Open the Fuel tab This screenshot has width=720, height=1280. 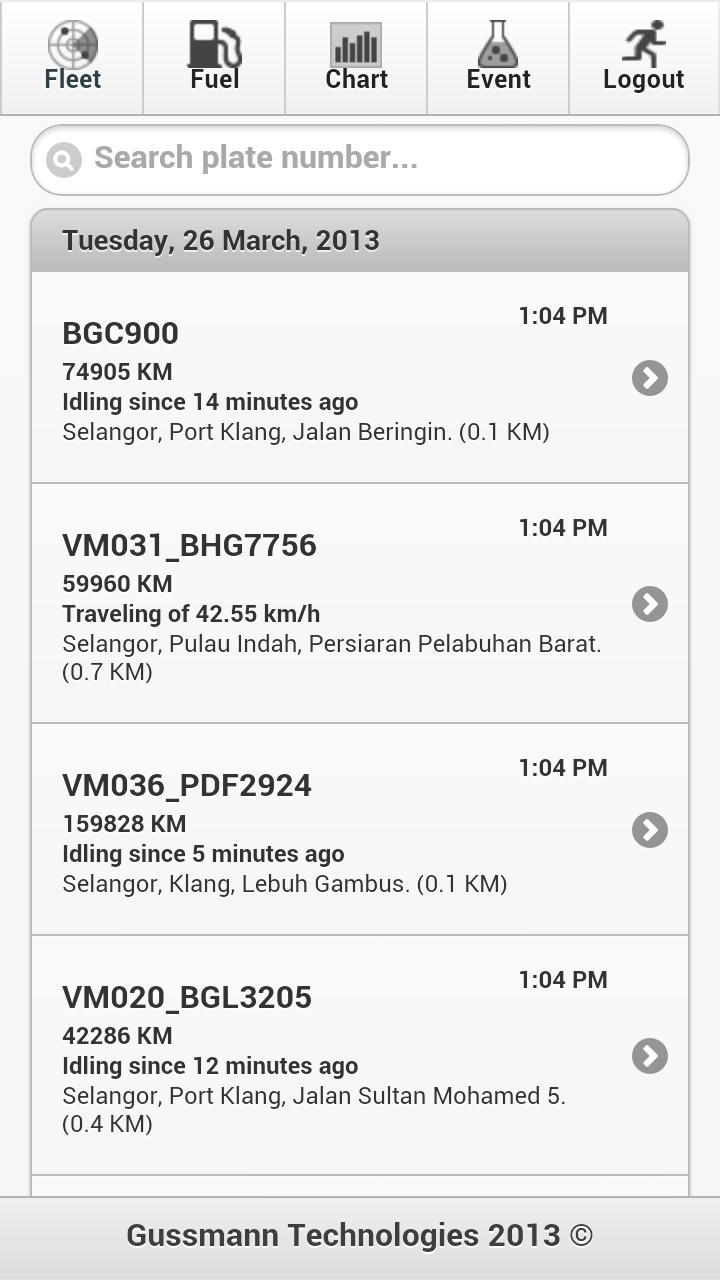pyautogui.click(x=214, y=58)
